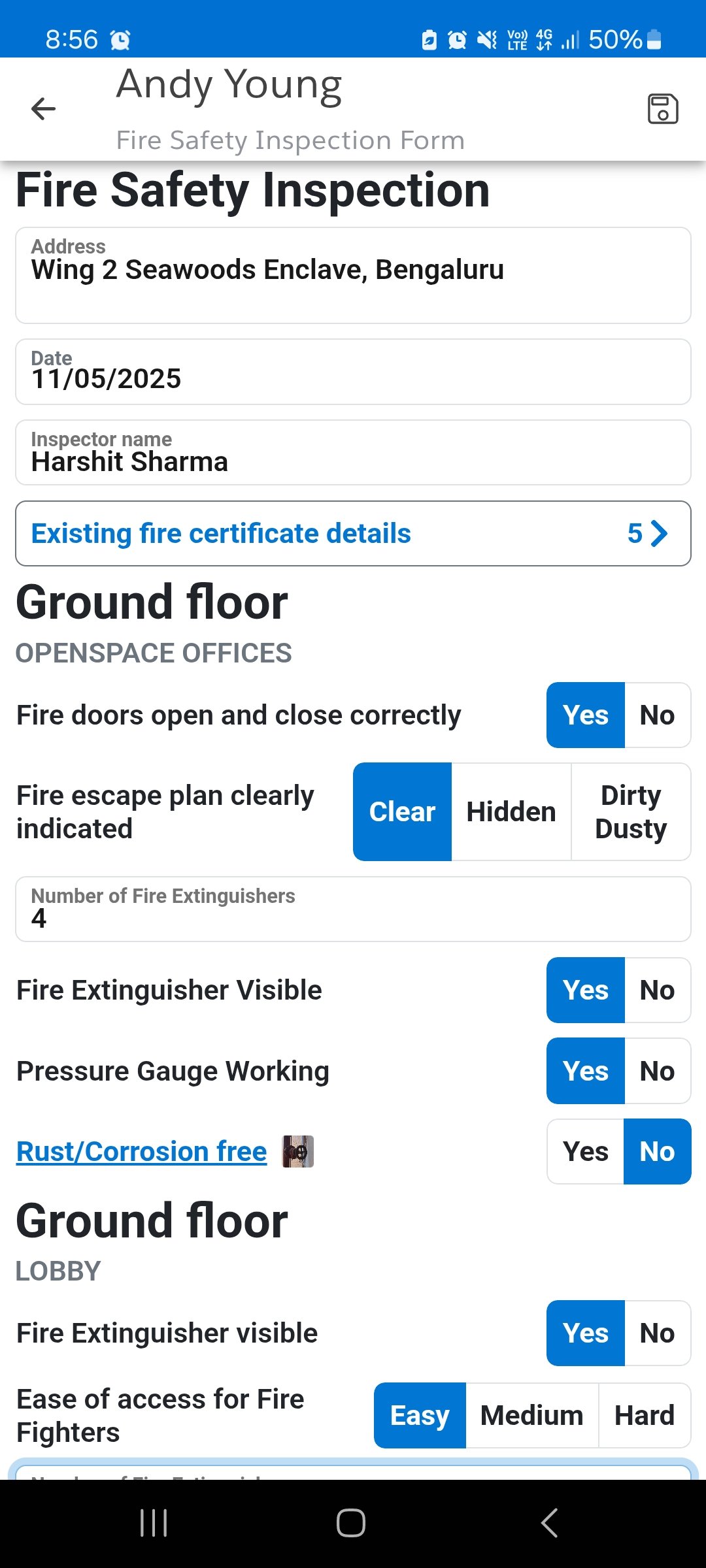This screenshot has width=706, height=1568.
Task: Mark the fire escape plan as Dirty Dusty
Action: coord(631,811)
